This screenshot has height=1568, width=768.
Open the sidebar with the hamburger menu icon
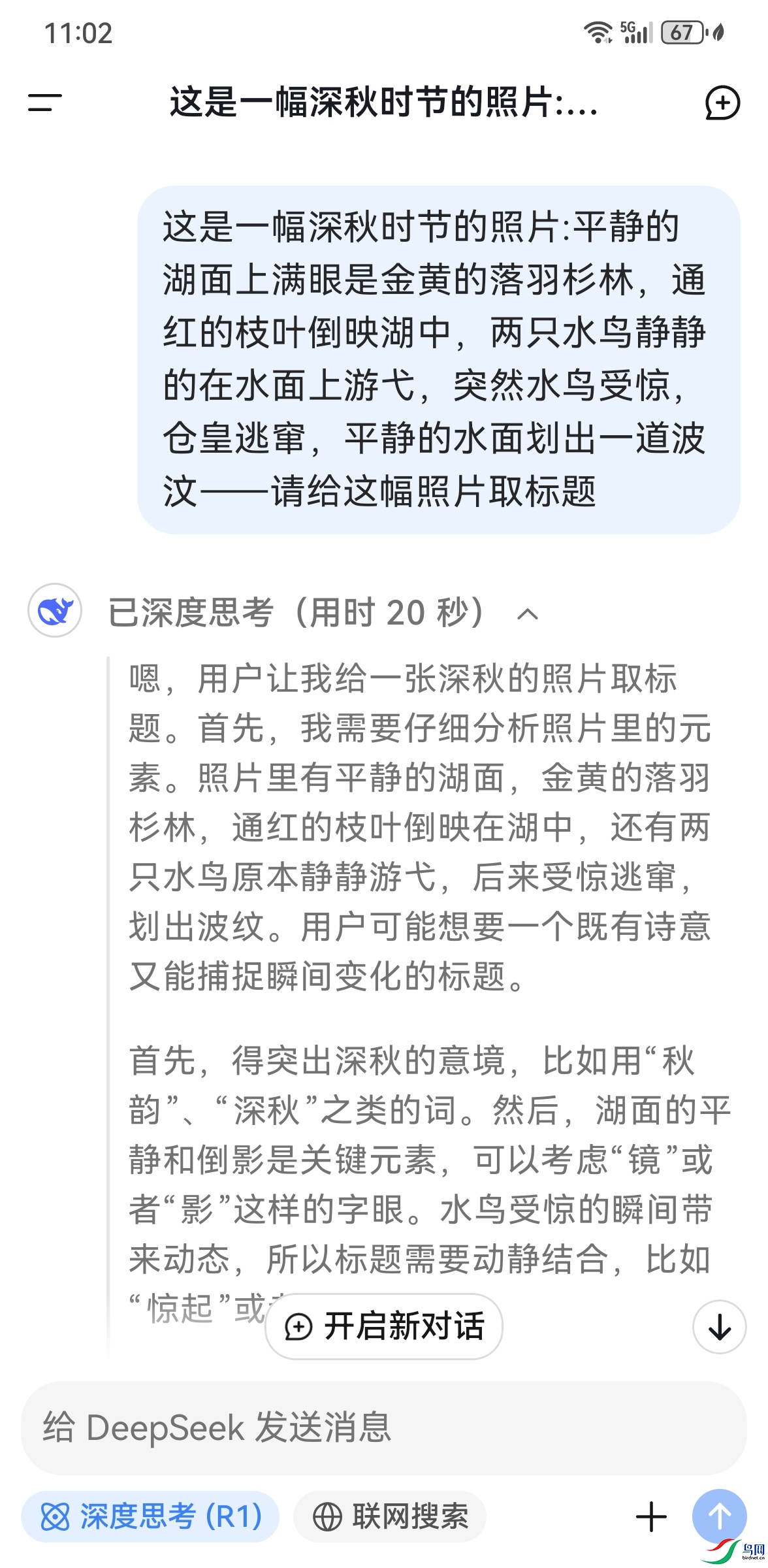[44, 103]
